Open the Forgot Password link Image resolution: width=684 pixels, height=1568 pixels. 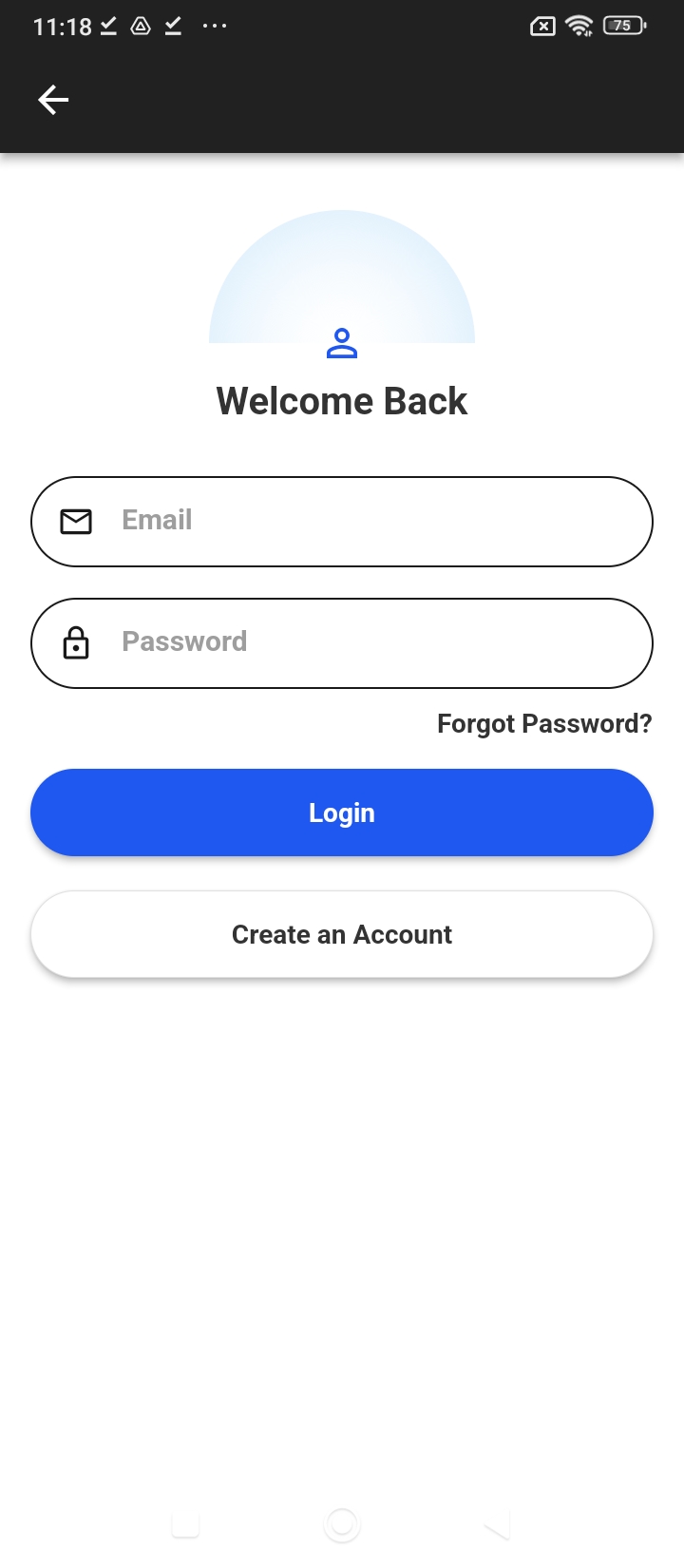[x=543, y=724]
